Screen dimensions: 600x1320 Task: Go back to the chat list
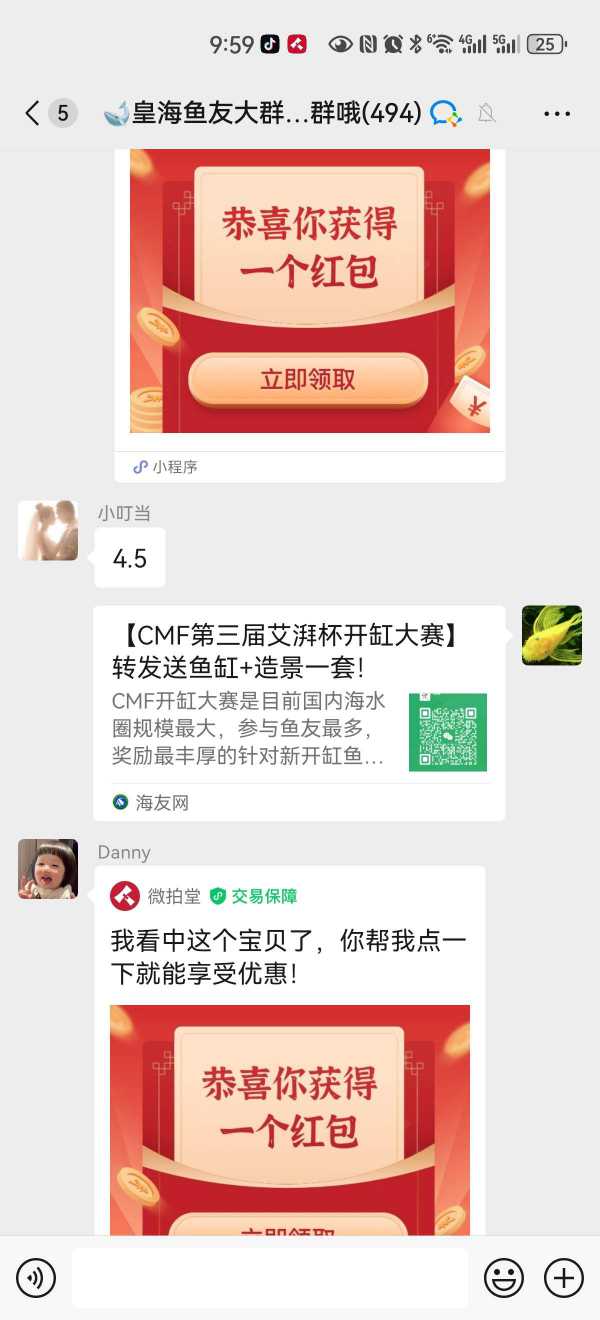33,113
